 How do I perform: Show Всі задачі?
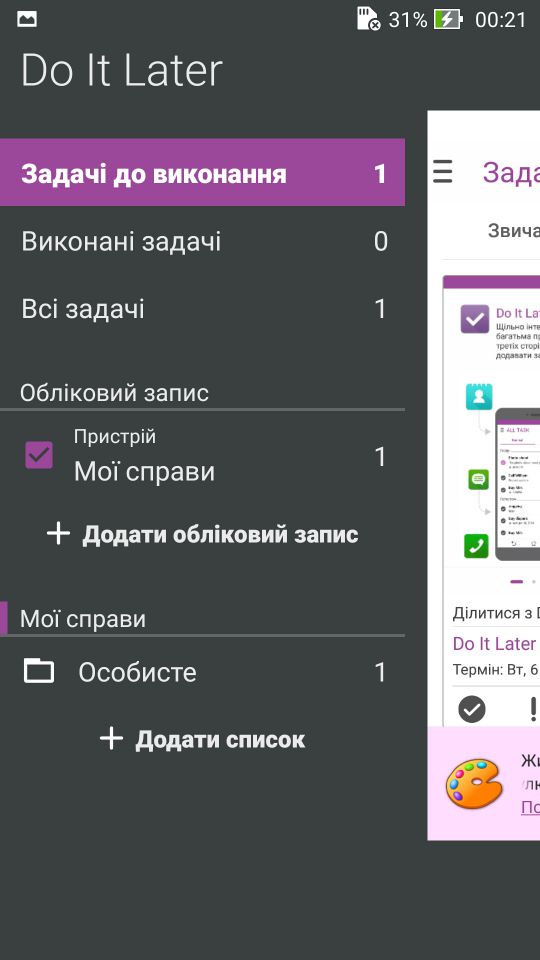(x=202, y=309)
